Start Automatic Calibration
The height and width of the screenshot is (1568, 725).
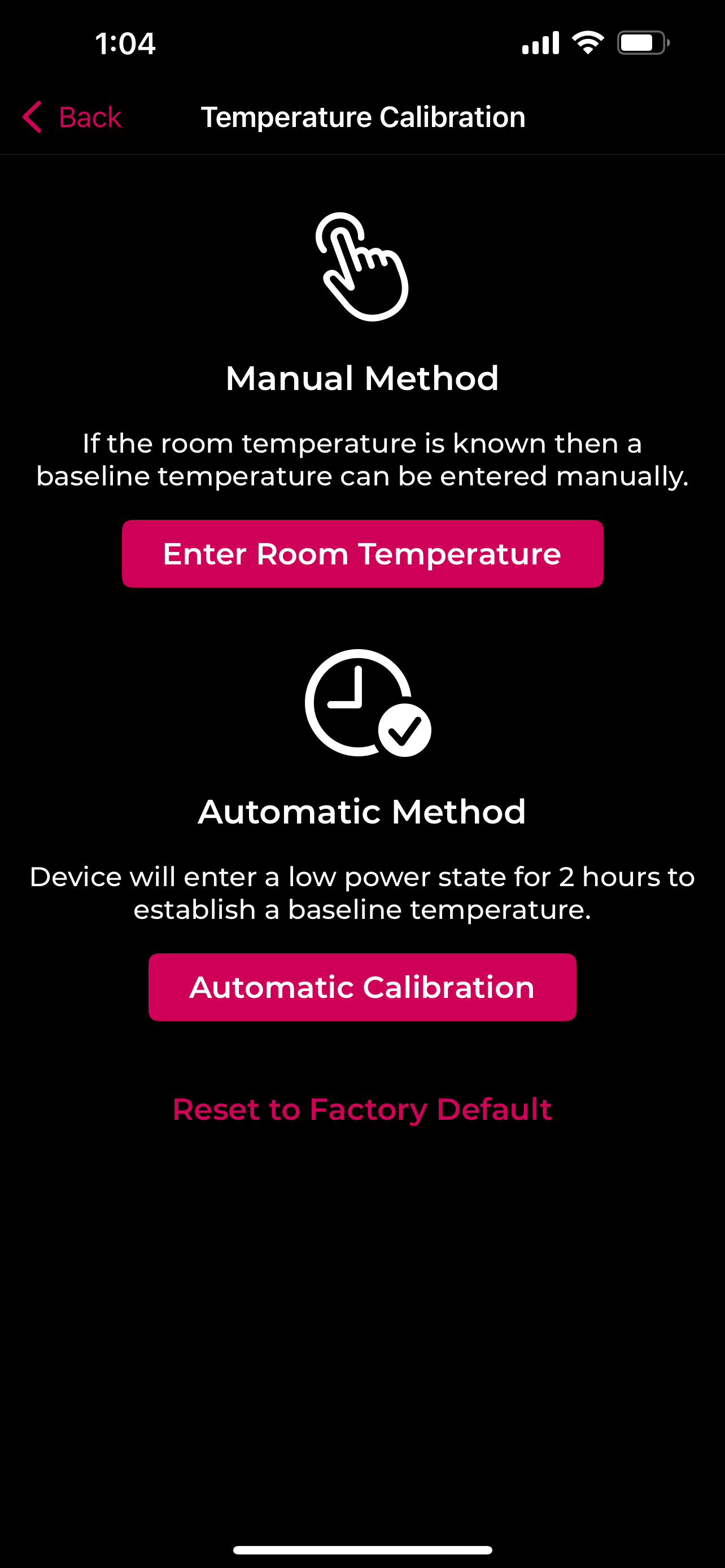[362, 987]
